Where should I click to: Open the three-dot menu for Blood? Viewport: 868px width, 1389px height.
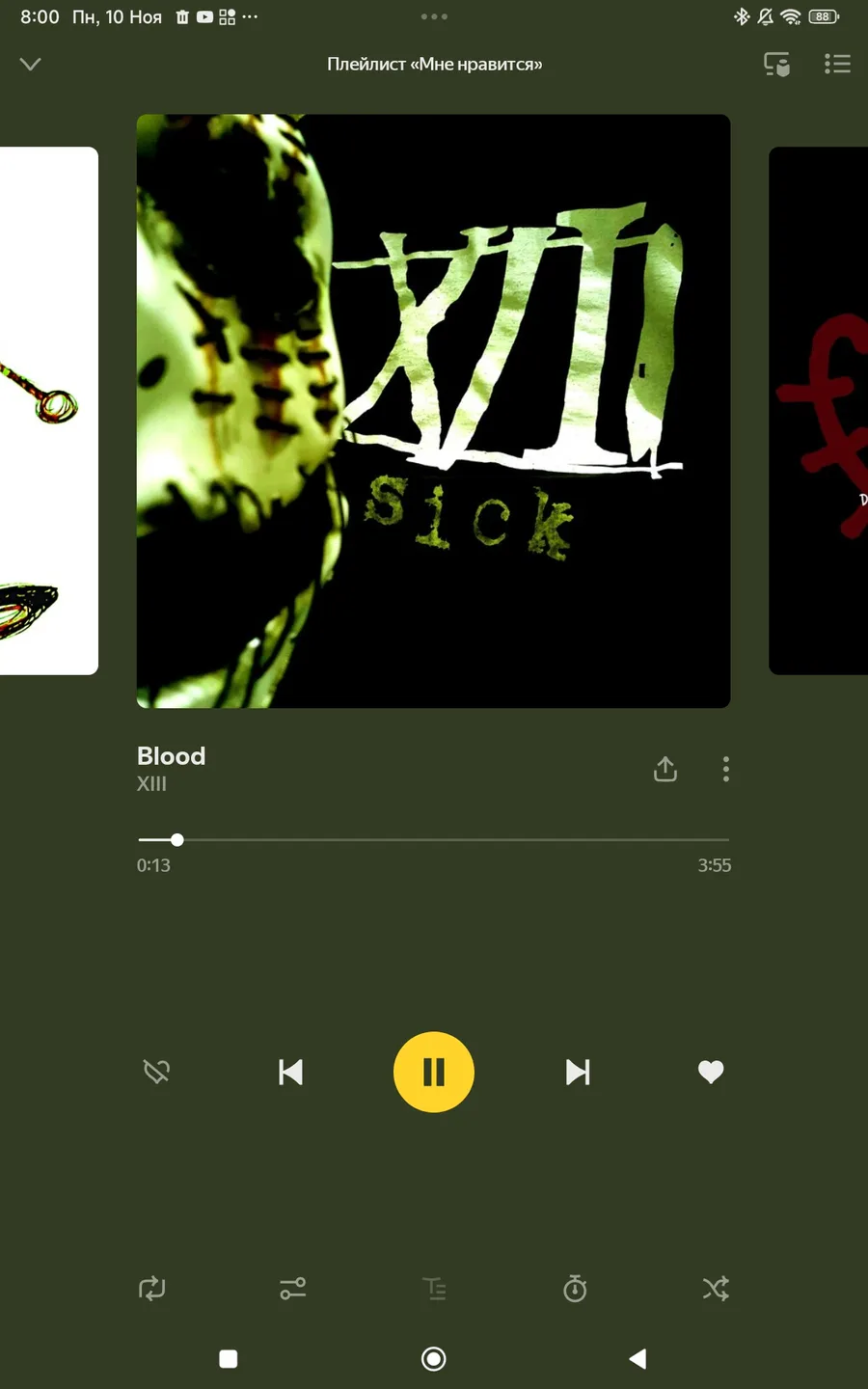[726, 769]
